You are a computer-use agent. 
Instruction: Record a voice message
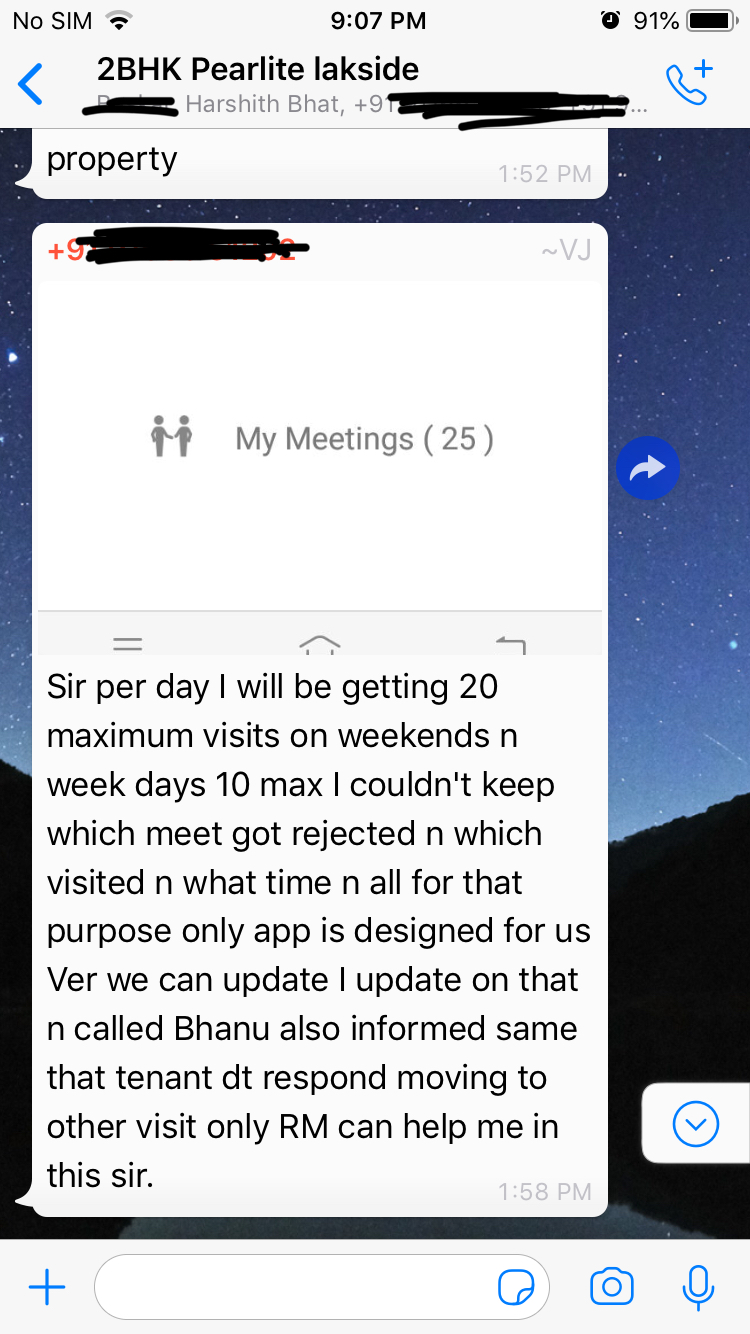[x=697, y=1288]
